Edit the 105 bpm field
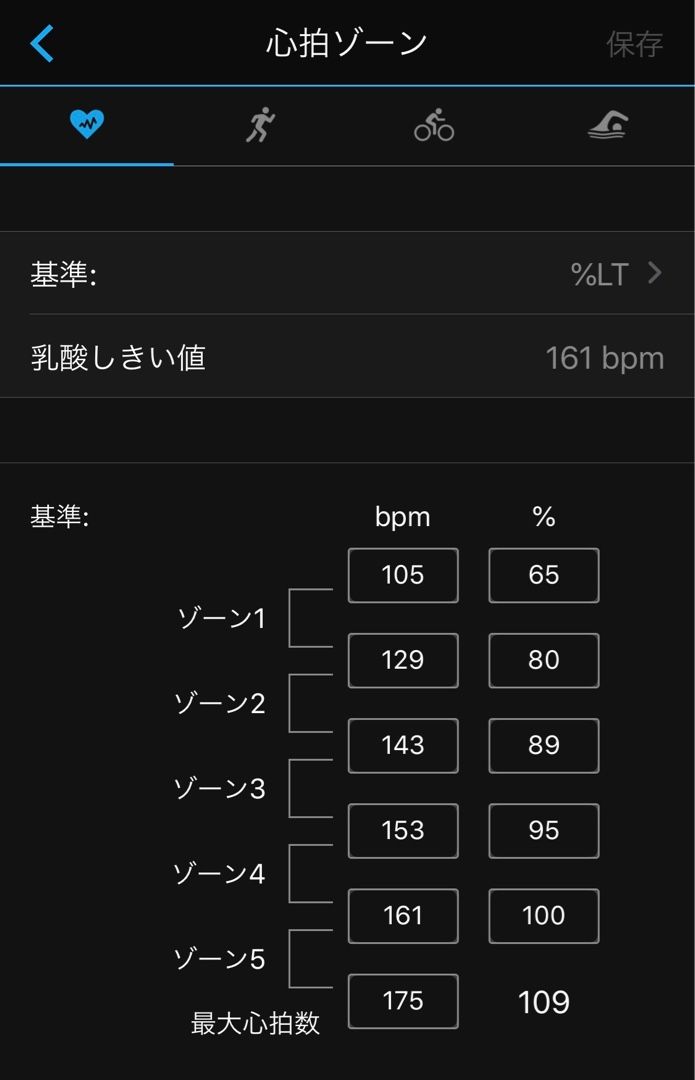The width and height of the screenshot is (695, 1080). 403,575
